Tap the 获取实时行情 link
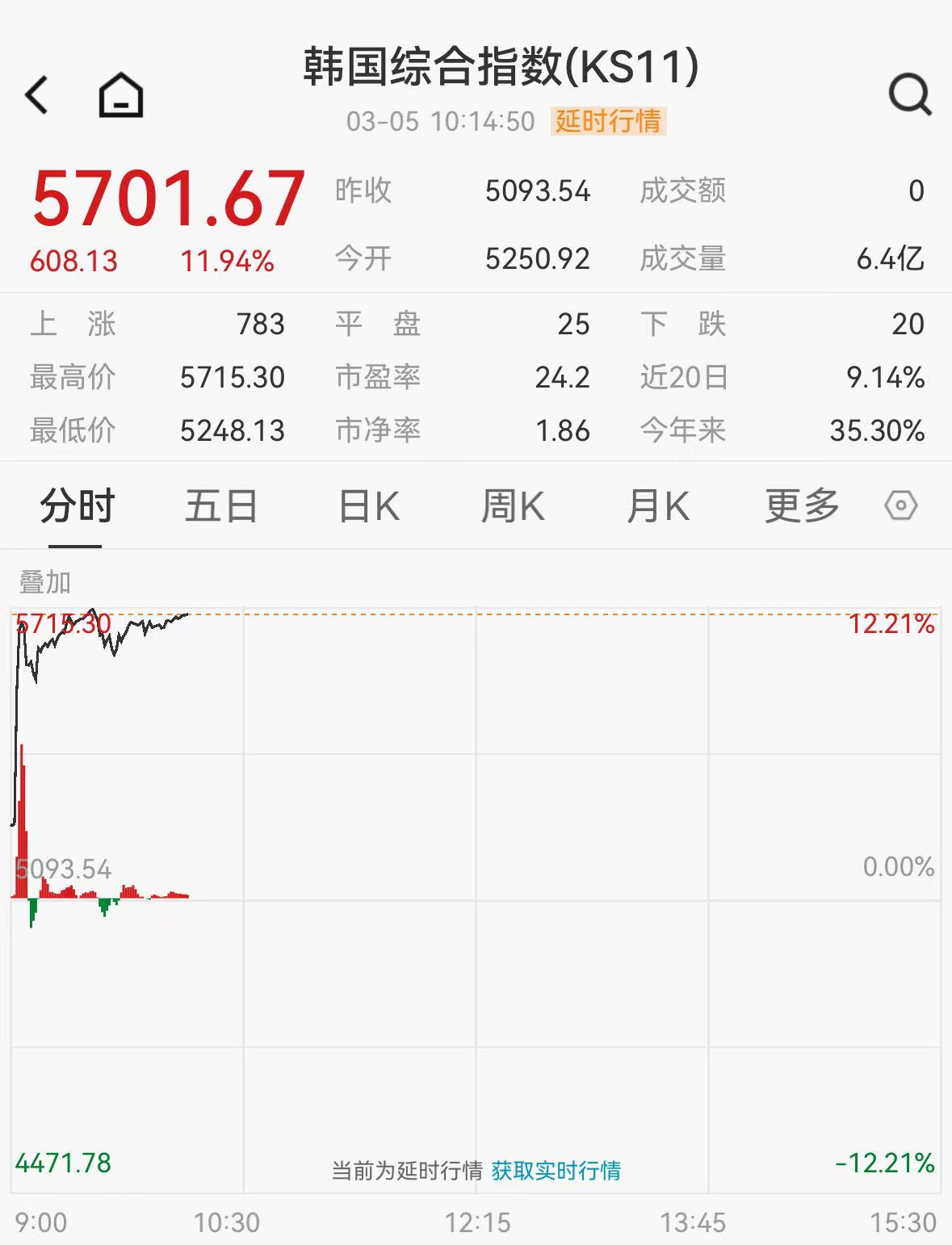Viewport: 952px width, 1245px height. click(556, 1171)
